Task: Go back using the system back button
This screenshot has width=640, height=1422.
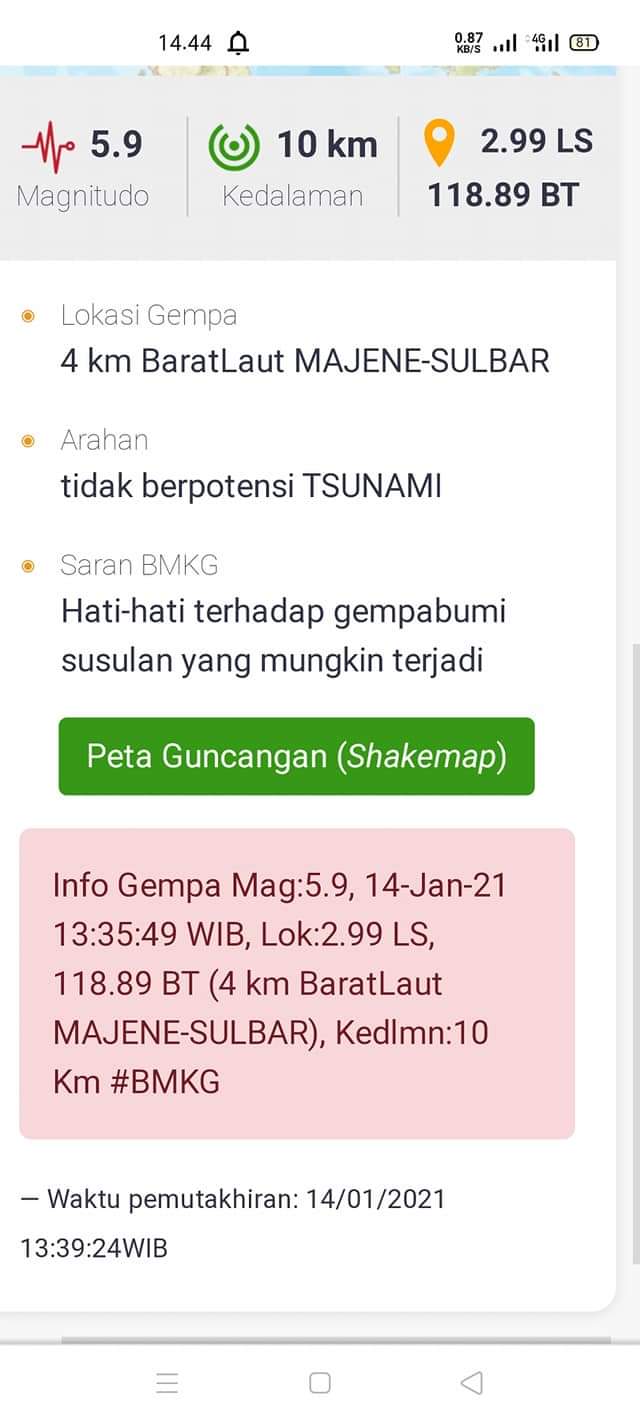Action: coord(471,1383)
